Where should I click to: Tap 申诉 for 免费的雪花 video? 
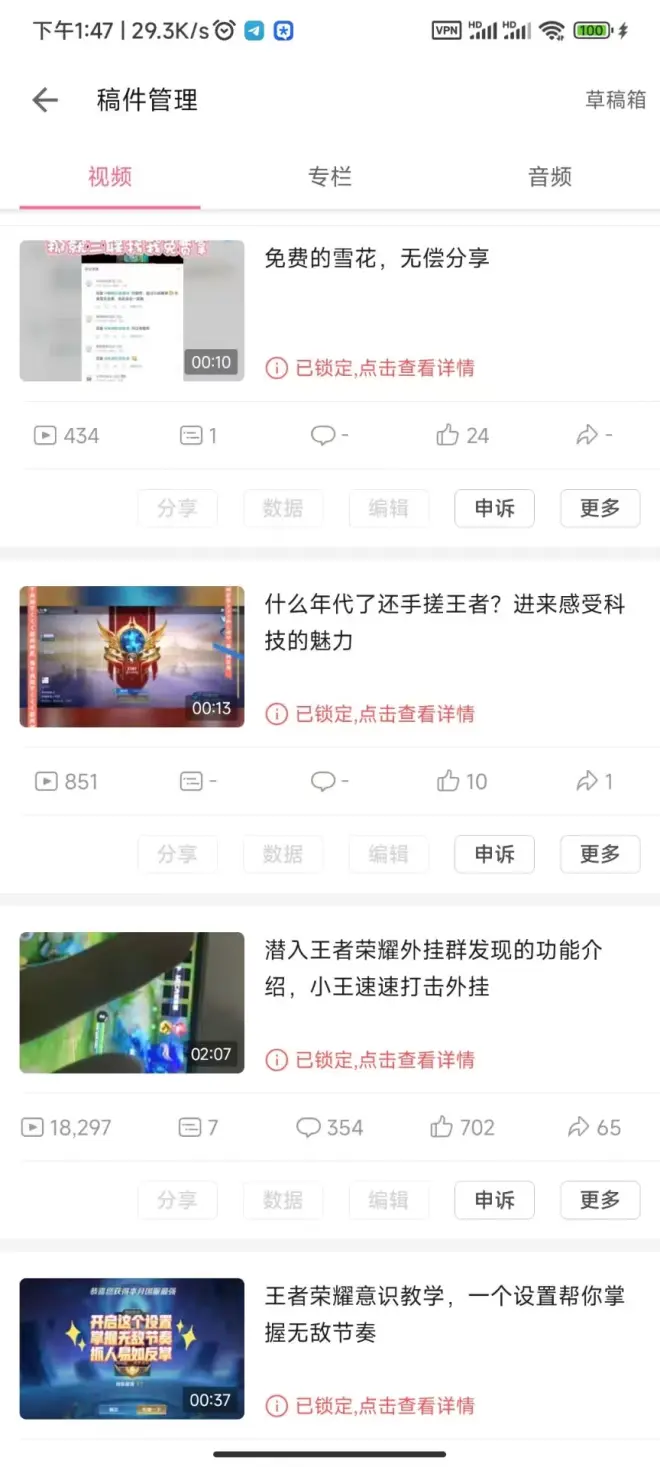click(494, 508)
